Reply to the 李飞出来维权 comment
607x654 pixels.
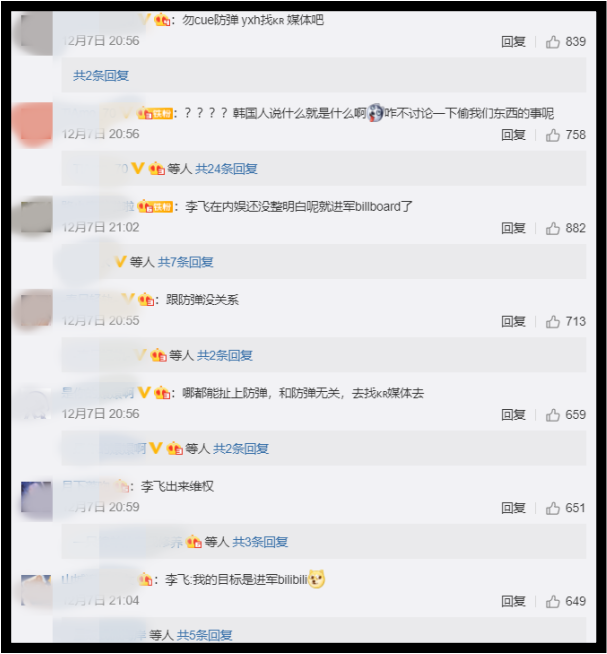point(513,508)
